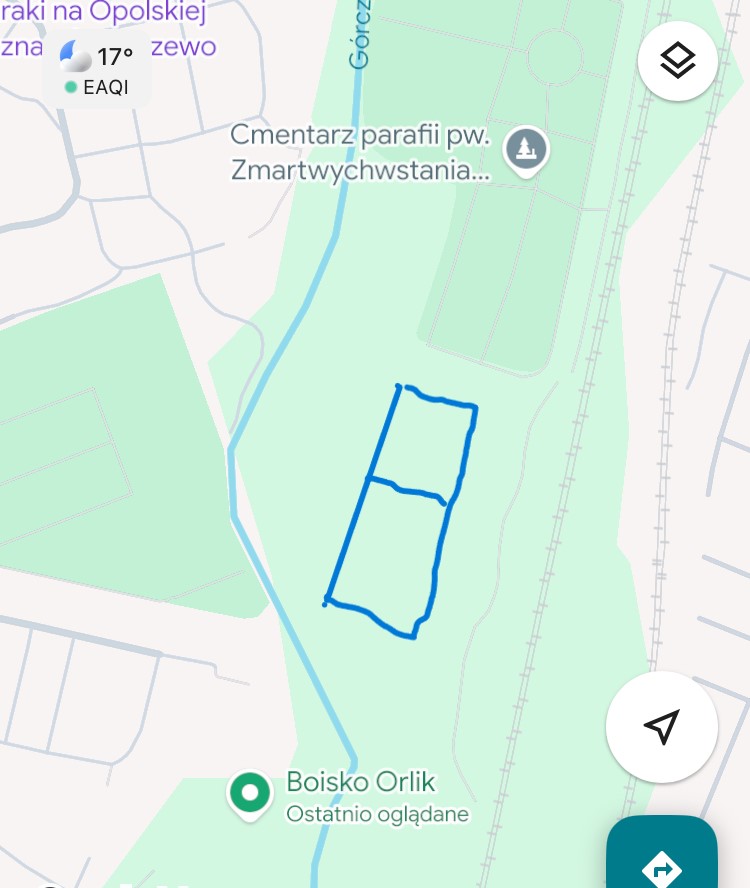Open the Cmentarz parafii cemetery marker

click(x=525, y=150)
